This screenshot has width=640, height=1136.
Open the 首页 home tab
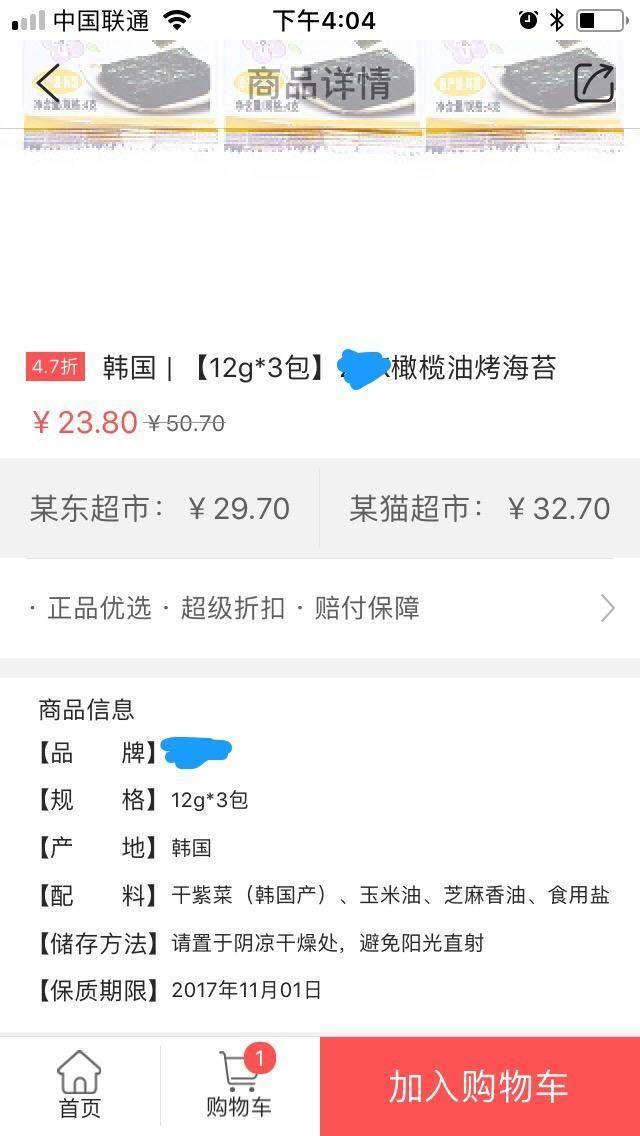(x=80, y=1085)
